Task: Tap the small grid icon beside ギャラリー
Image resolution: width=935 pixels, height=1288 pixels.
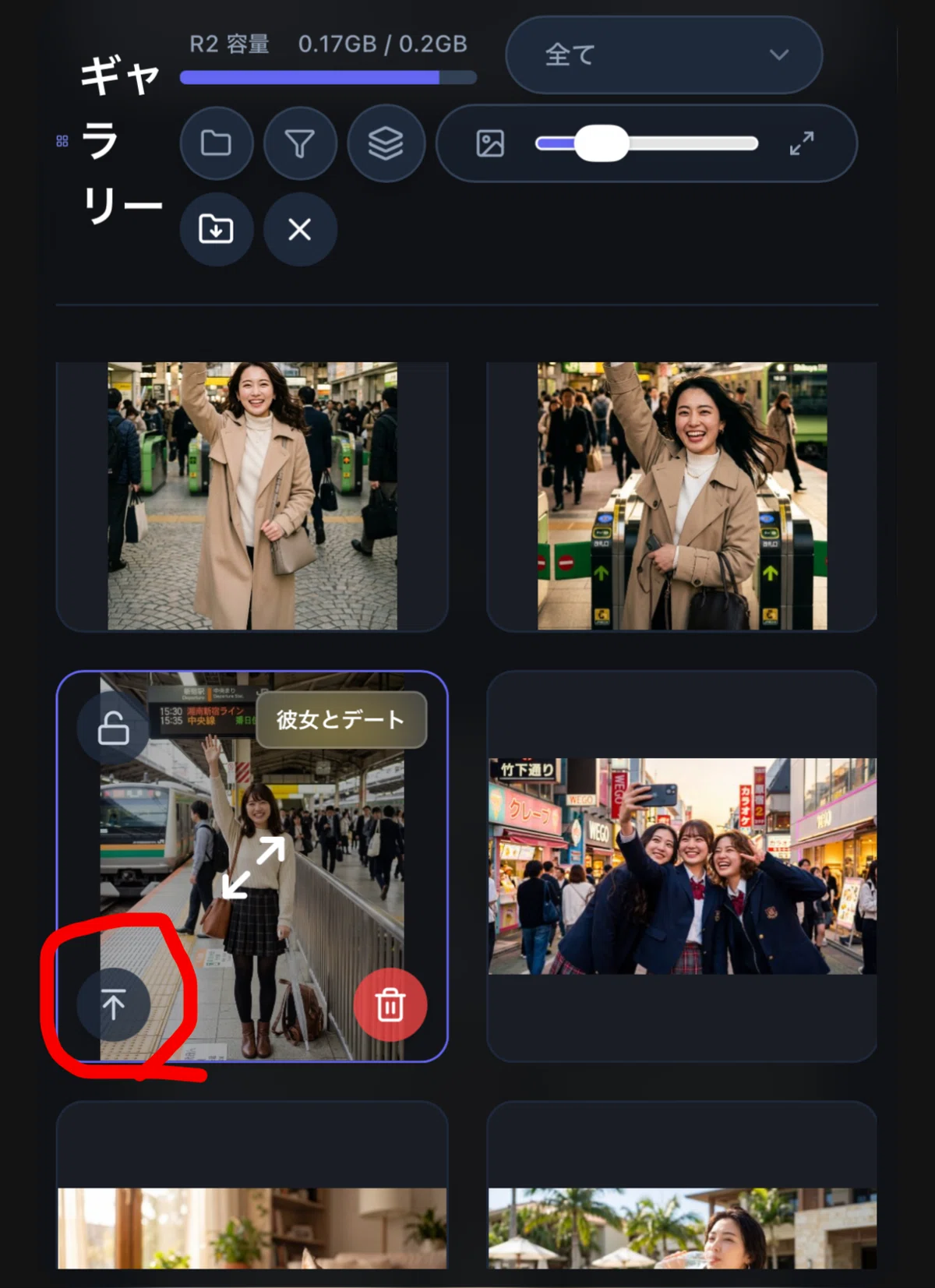Action: point(62,141)
